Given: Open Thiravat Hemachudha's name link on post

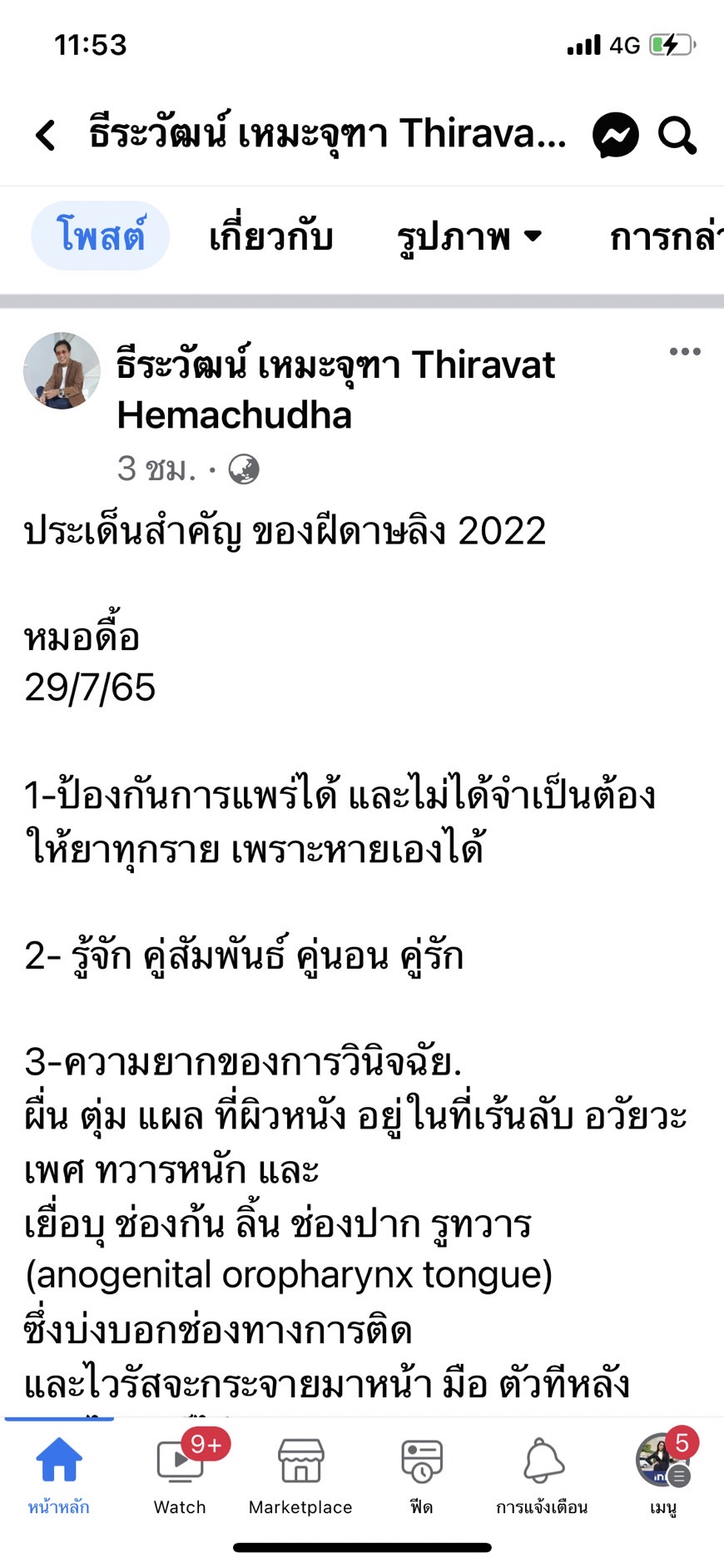Looking at the screenshot, I should pos(335,390).
